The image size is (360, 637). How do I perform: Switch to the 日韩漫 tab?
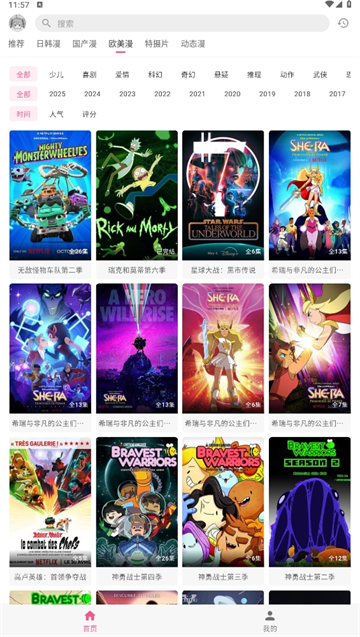point(48,44)
